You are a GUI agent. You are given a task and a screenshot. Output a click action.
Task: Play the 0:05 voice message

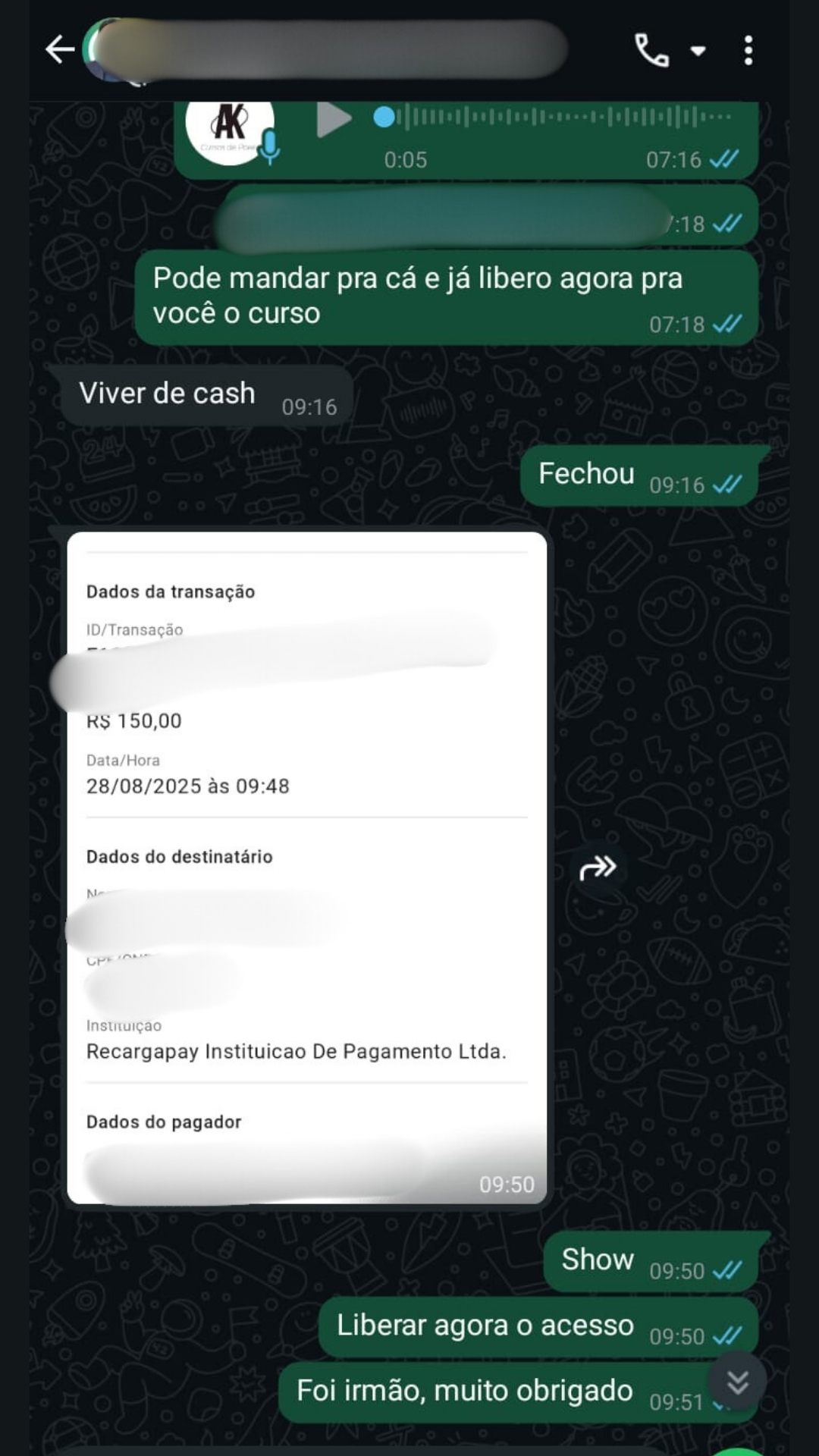point(334,120)
